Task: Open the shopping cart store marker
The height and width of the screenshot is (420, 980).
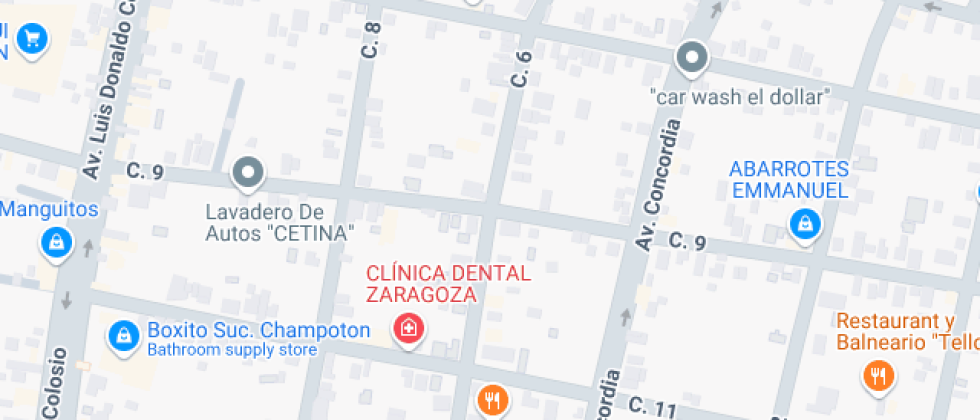Action: [33, 39]
